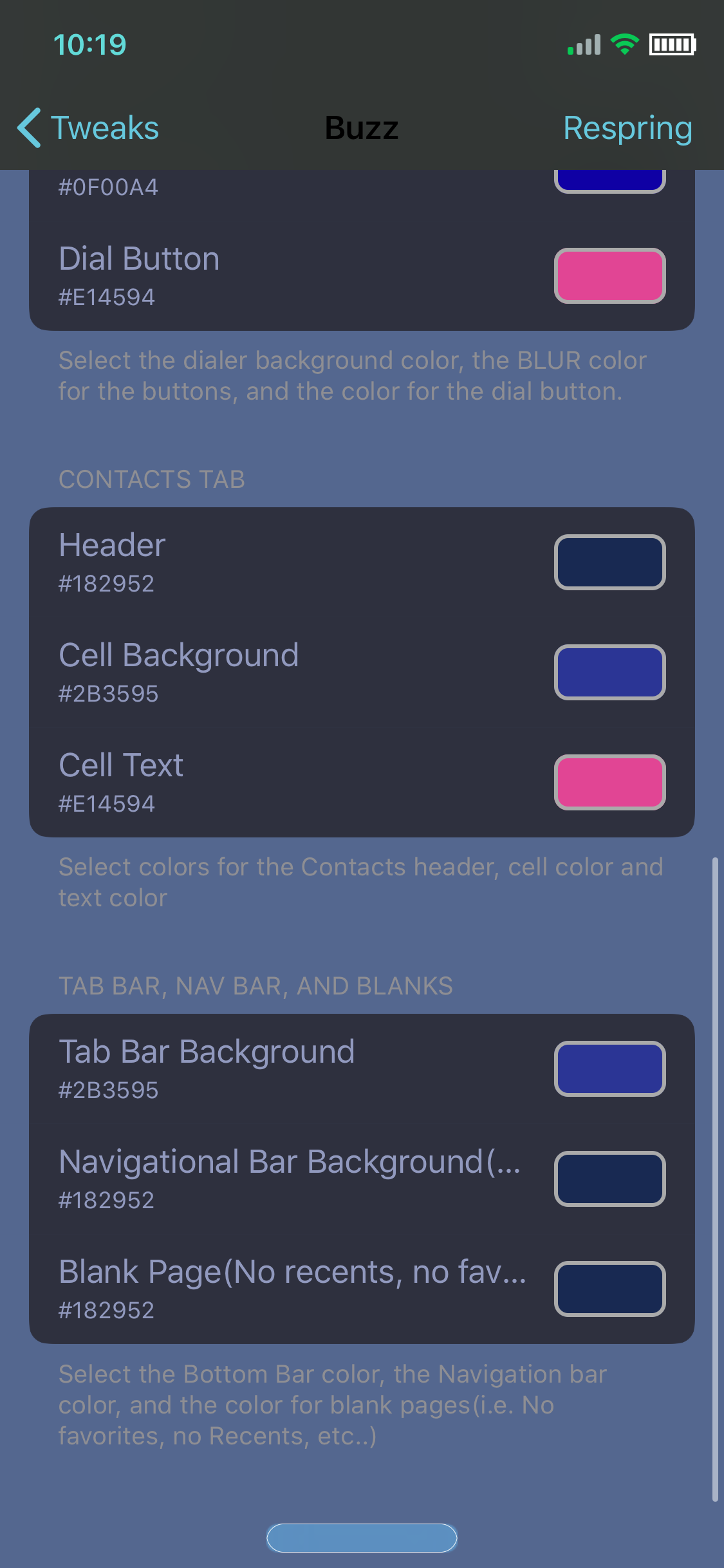
Task: Open the Dial Button color picker
Action: [609, 275]
